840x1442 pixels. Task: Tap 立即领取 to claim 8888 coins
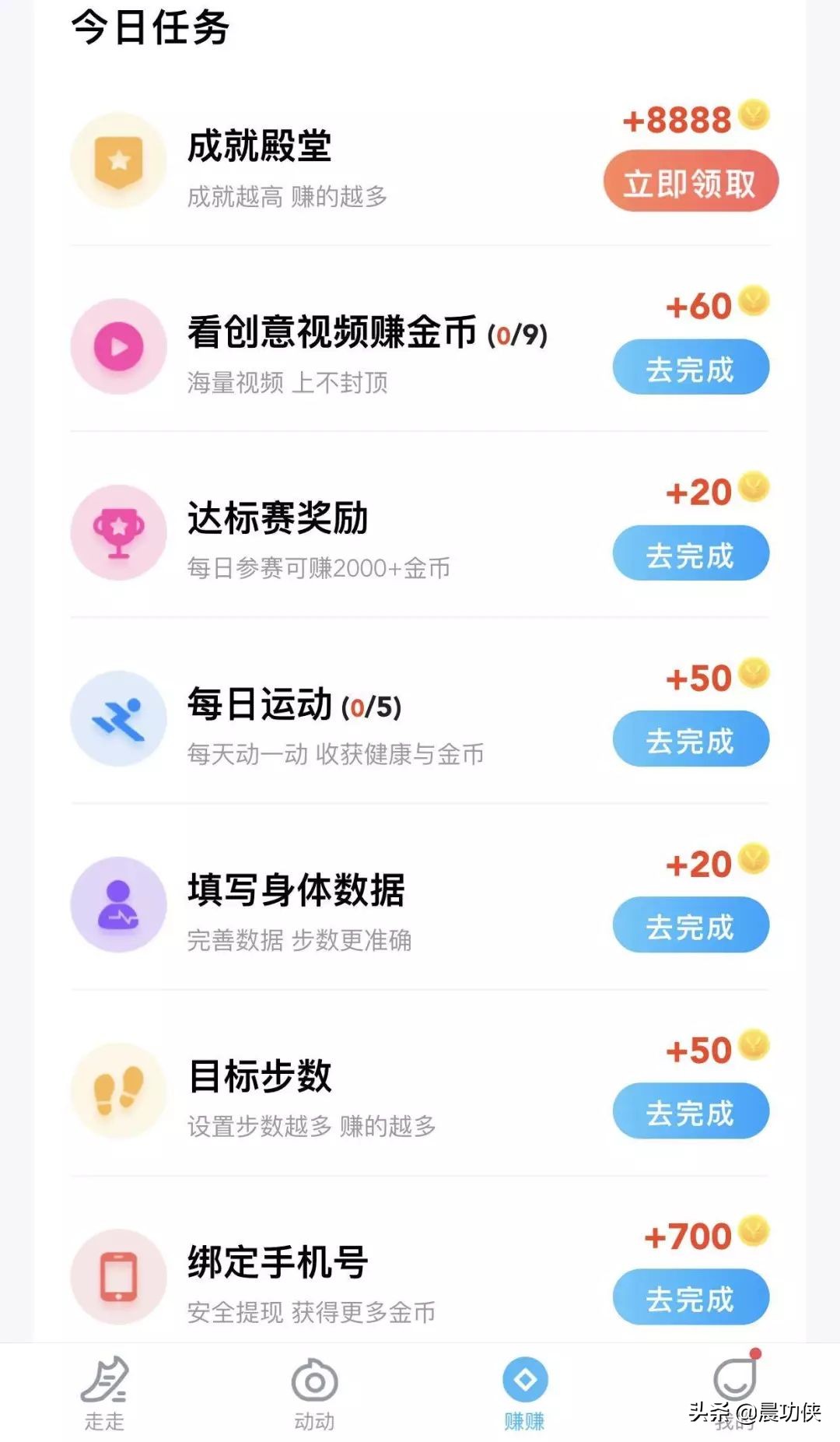point(690,180)
